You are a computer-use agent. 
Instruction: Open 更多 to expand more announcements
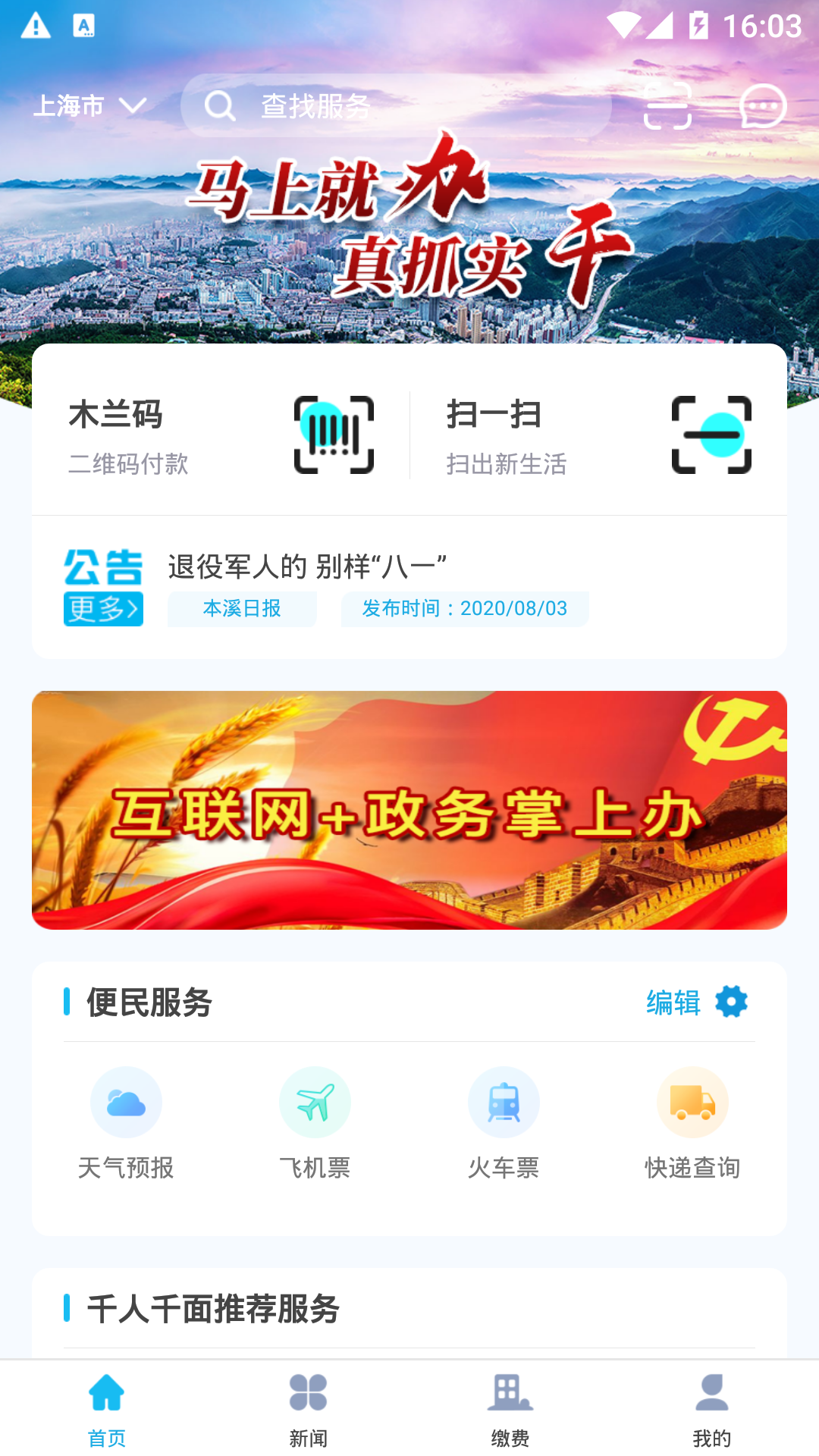click(104, 607)
